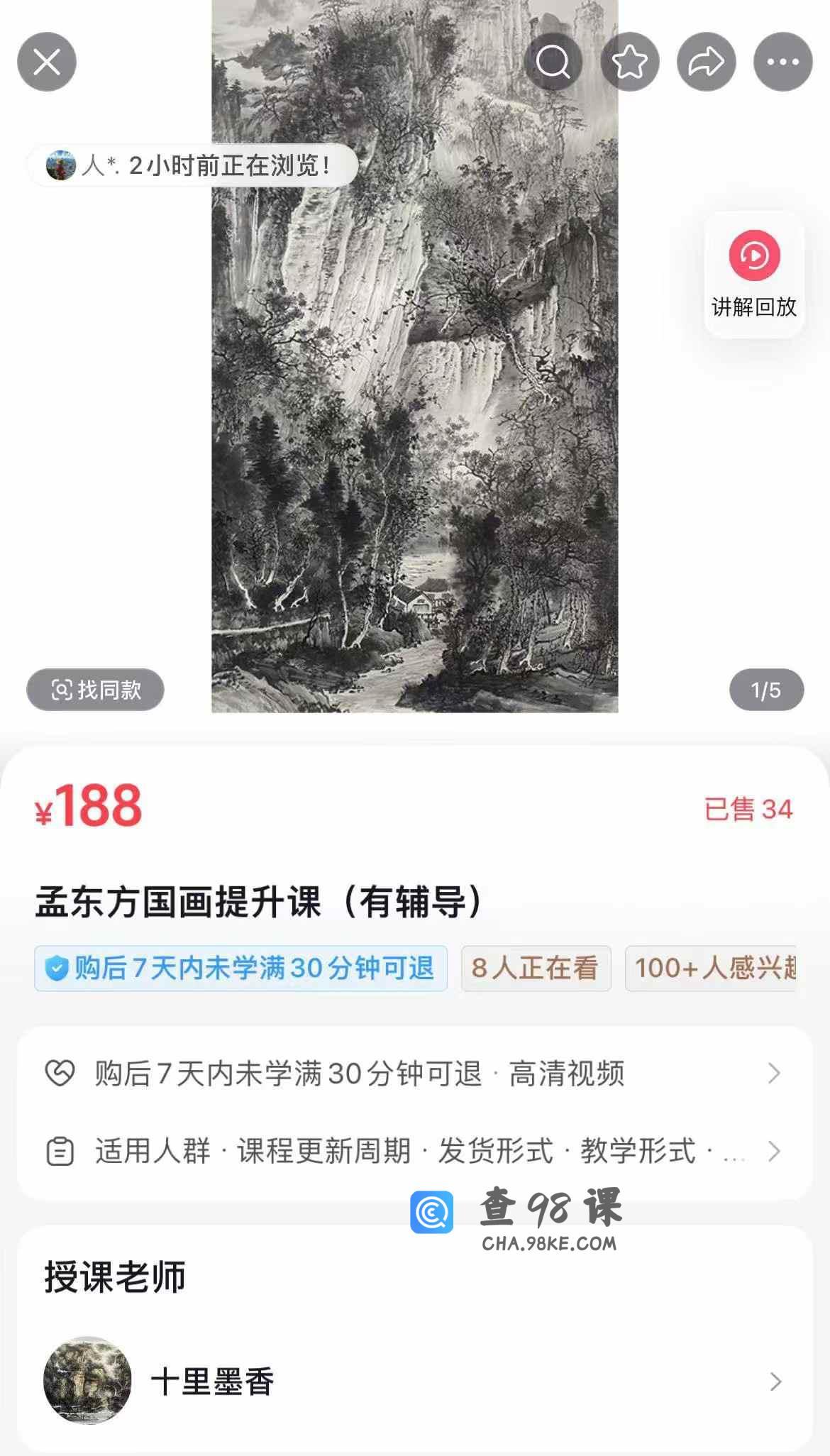View teacher 十里墨香 profile
This screenshot has height=1456, width=830.
[x=415, y=1381]
